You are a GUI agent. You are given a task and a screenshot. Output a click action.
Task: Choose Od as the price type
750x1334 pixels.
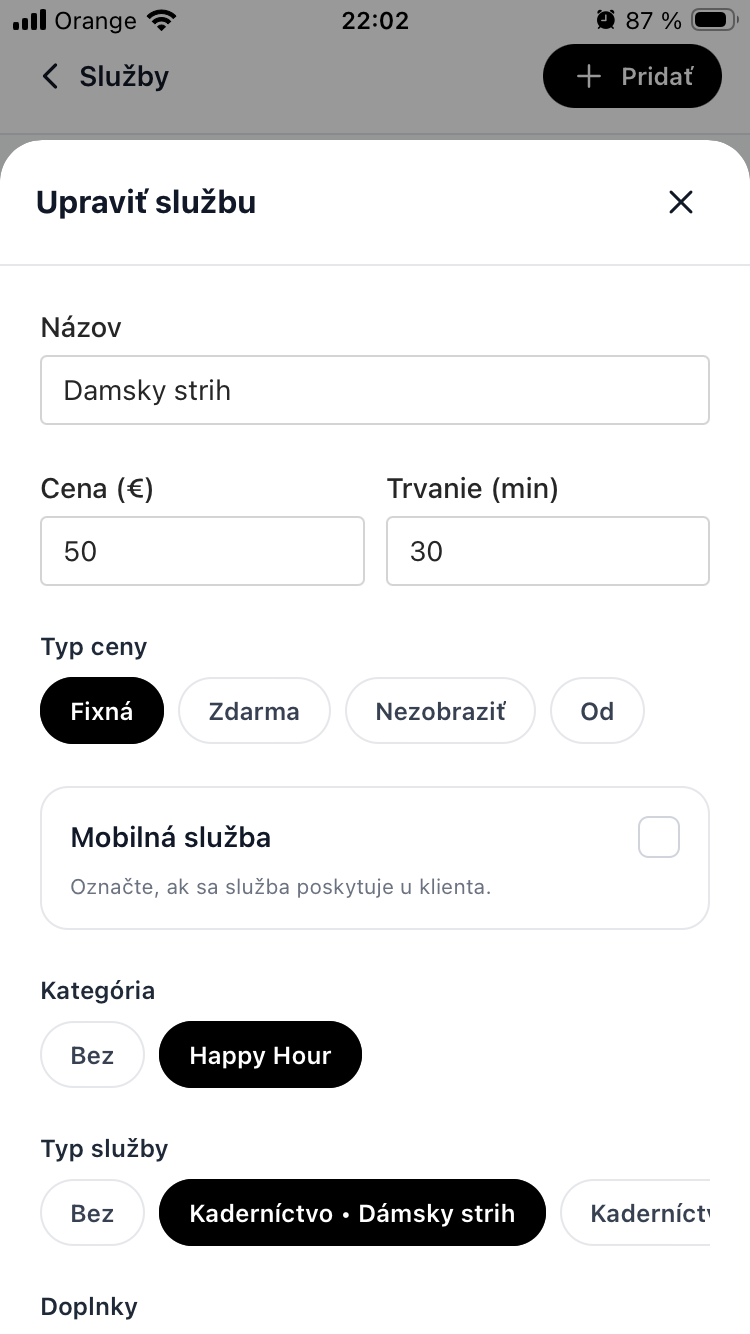pyautogui.click(x=597, y=711)
